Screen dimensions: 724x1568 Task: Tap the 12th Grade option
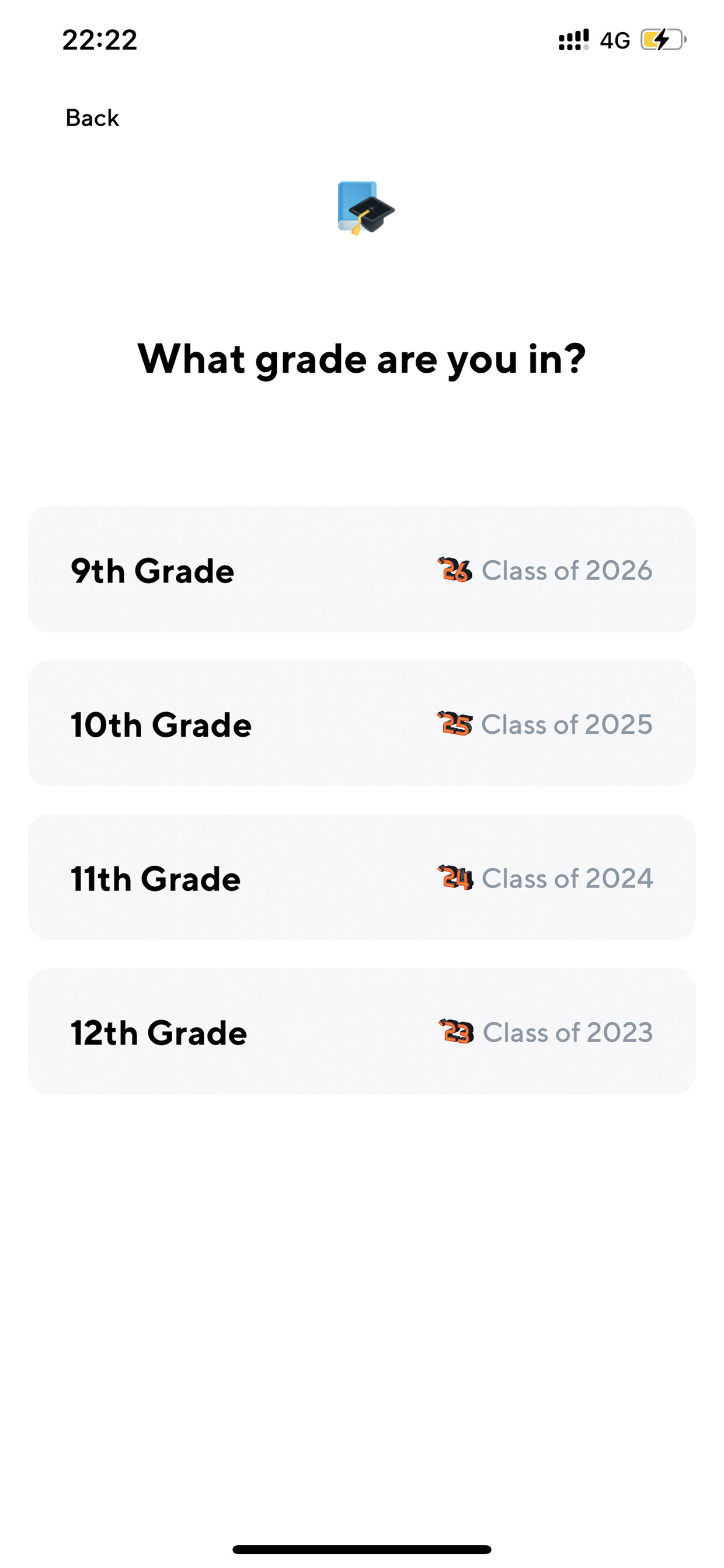362,1031
